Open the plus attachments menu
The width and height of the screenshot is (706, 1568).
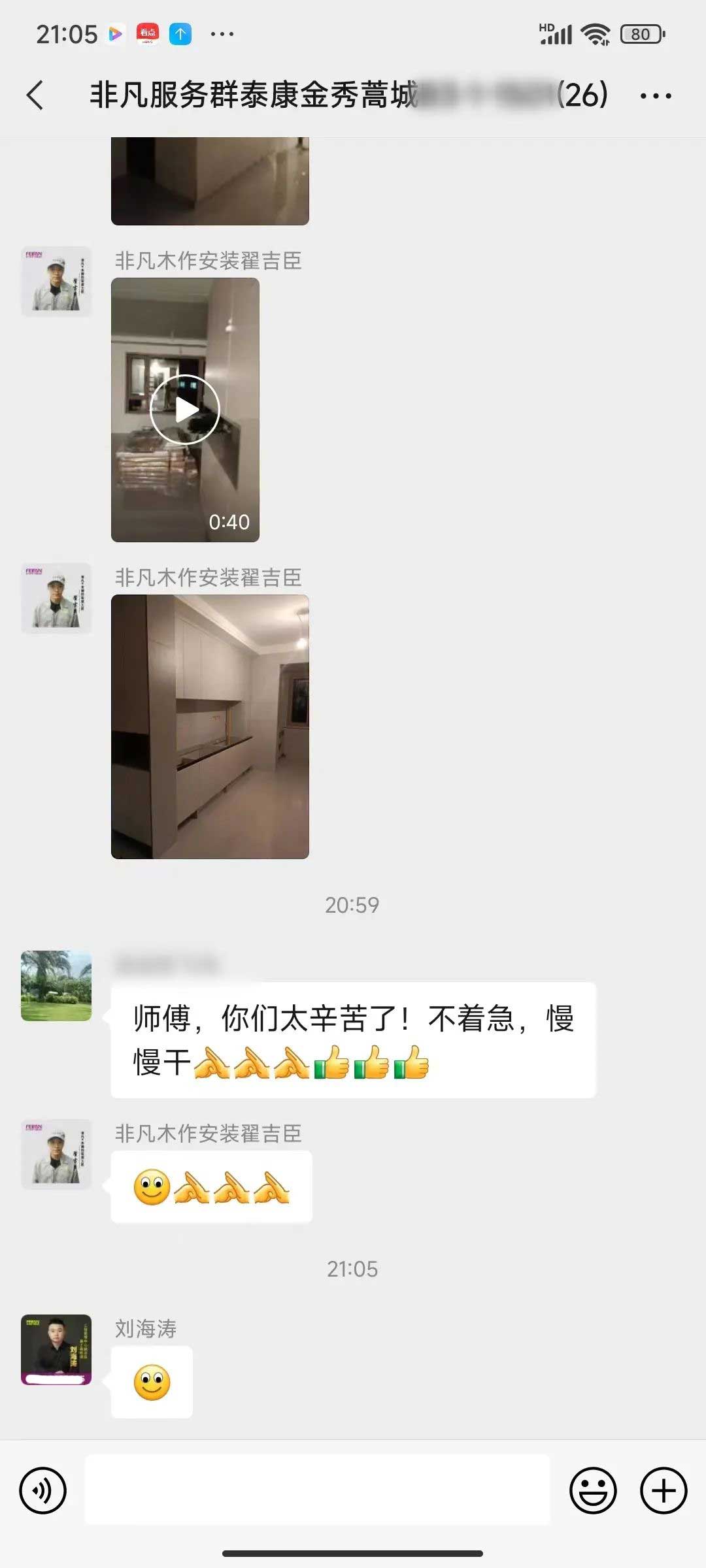tap(664, 1490)
